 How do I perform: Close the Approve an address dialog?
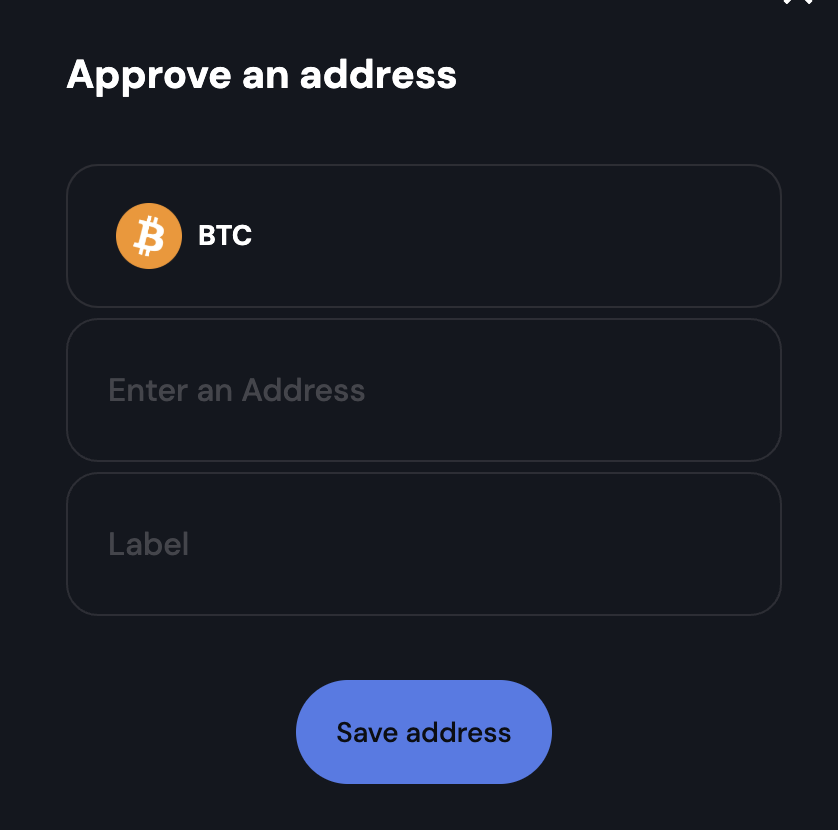(x=797, y=3)
